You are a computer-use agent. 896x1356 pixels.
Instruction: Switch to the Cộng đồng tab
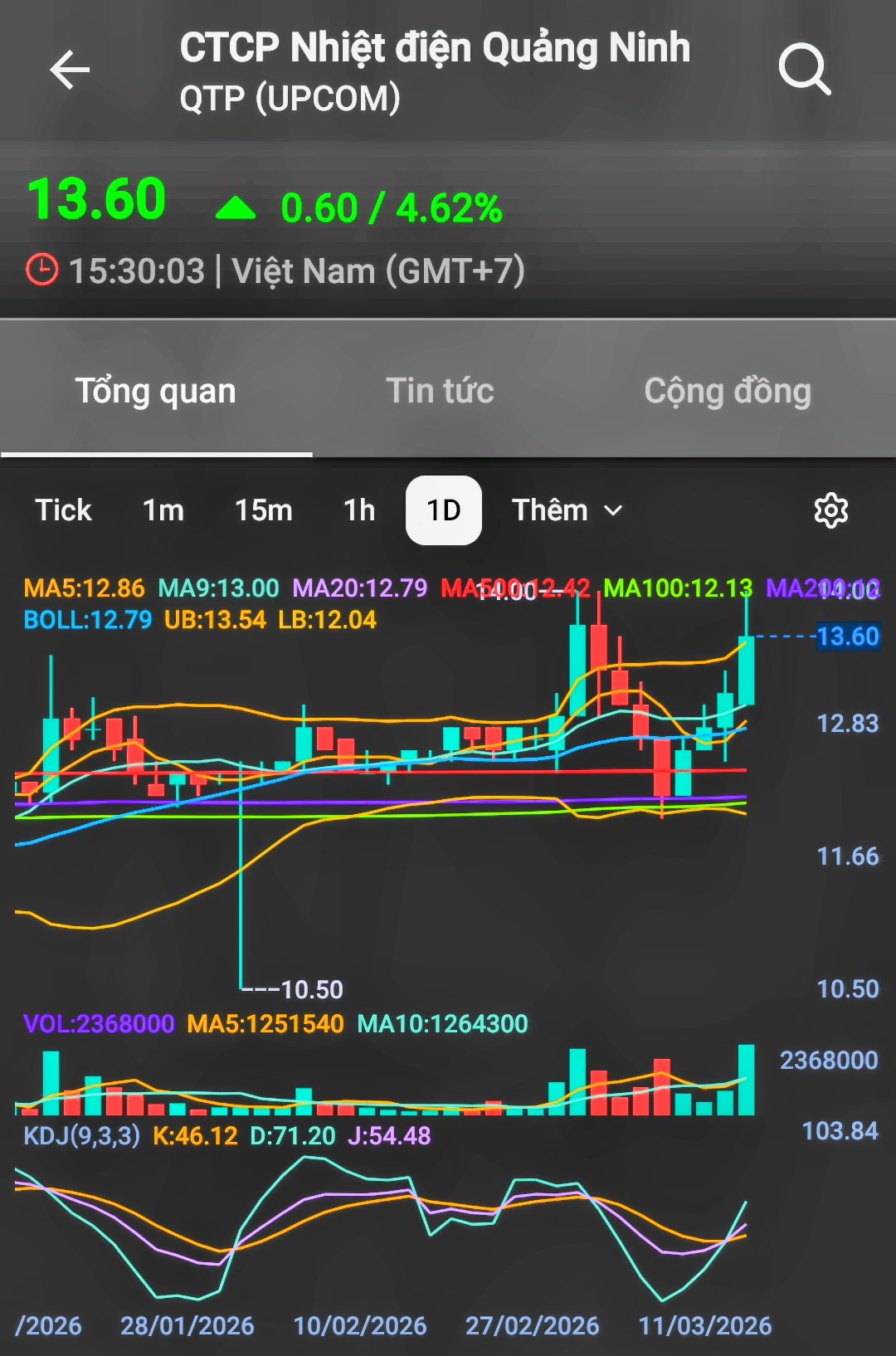point(728,390)
